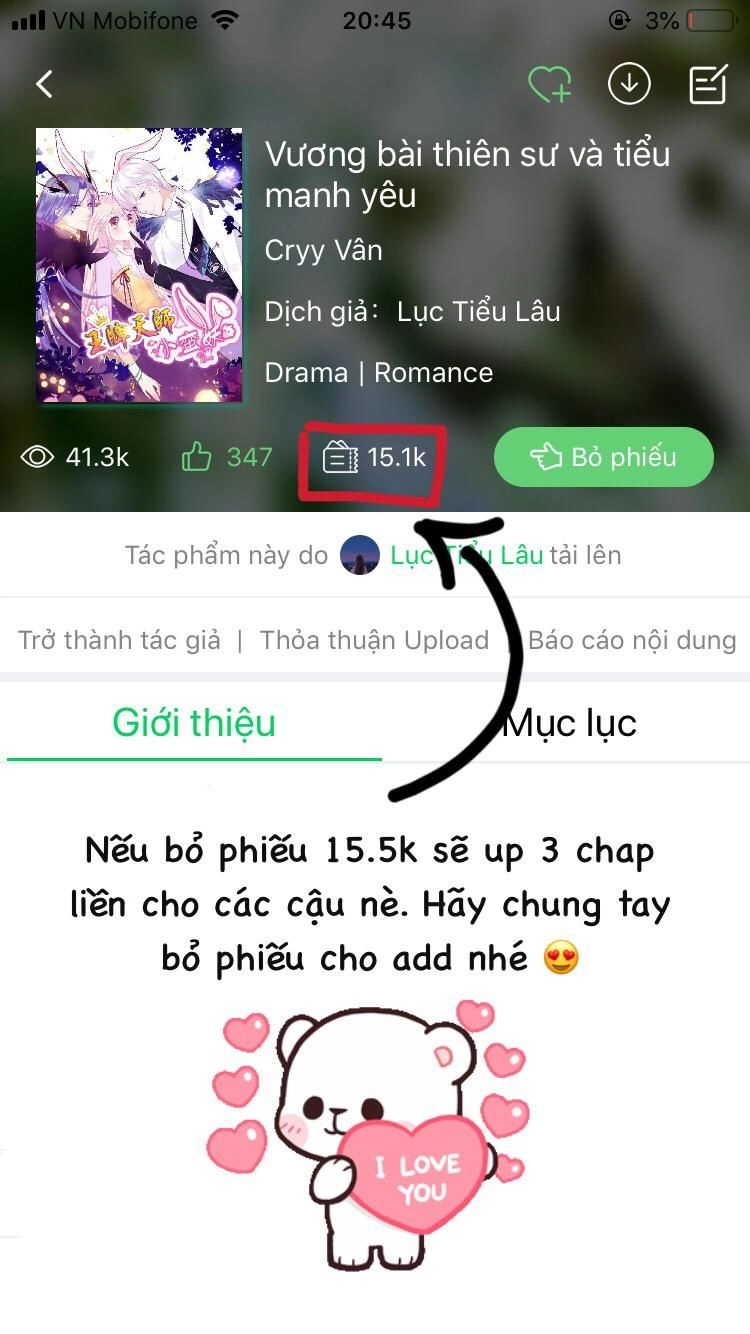750x1334 pixels.
Task: Tap the Drama | Romance genre label
Action: click(x=379, y=373)
